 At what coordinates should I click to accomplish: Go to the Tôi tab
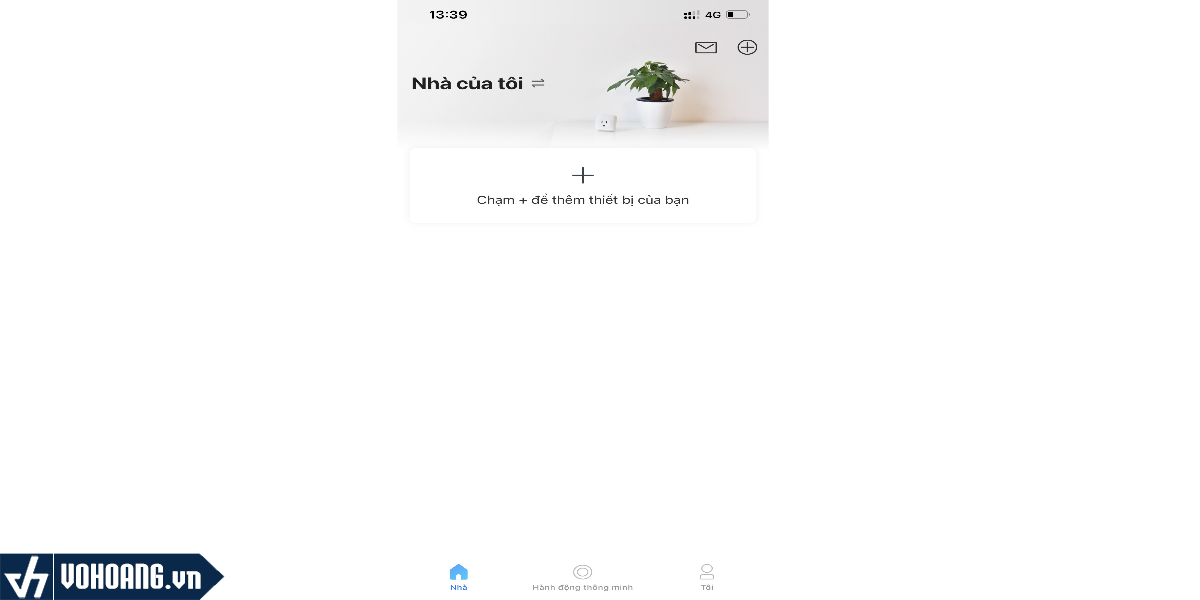[x=707, y=577]
